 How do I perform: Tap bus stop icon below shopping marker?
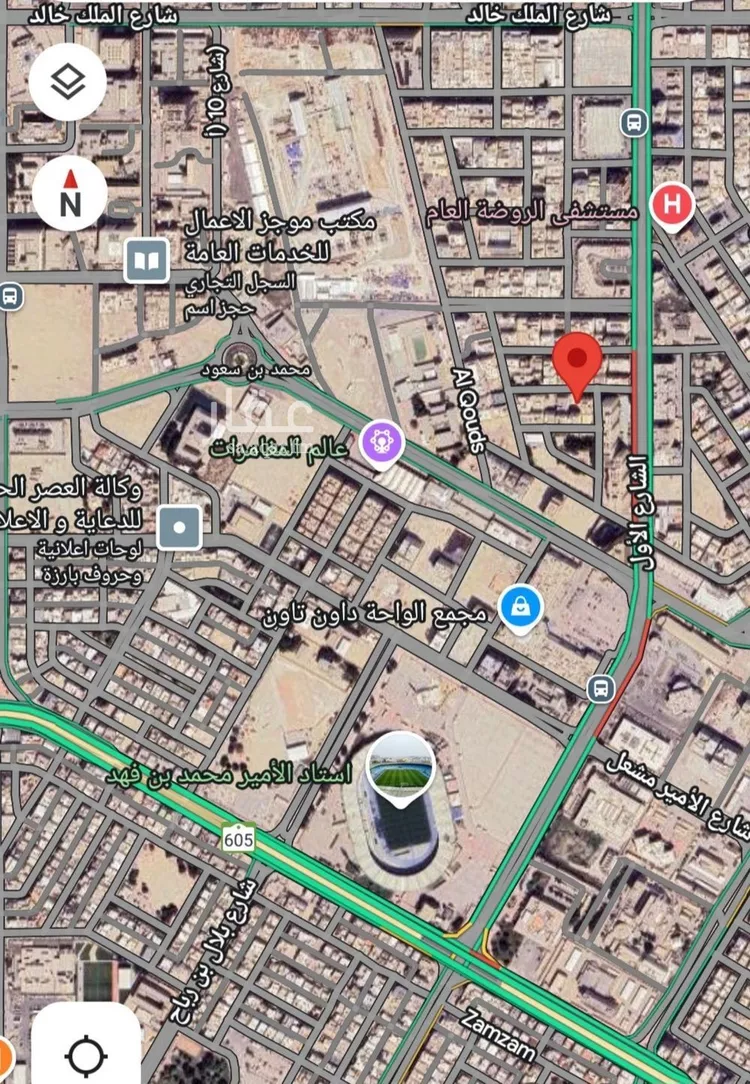(x=600, y=687)
